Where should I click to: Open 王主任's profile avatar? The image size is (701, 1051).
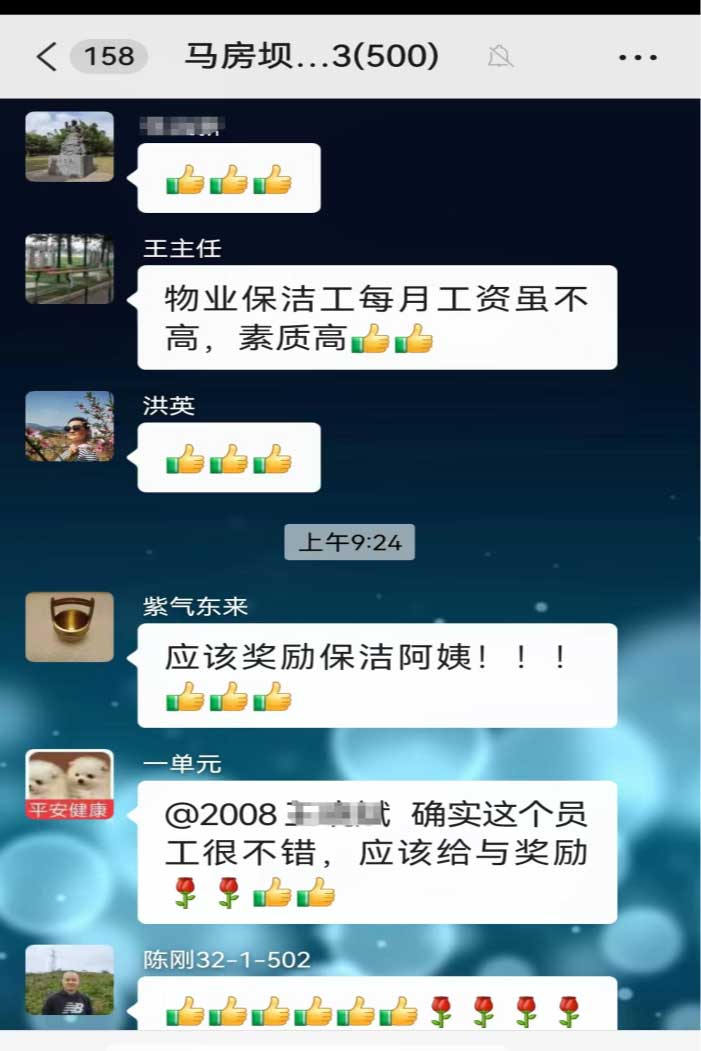click(x=69, y=269)
